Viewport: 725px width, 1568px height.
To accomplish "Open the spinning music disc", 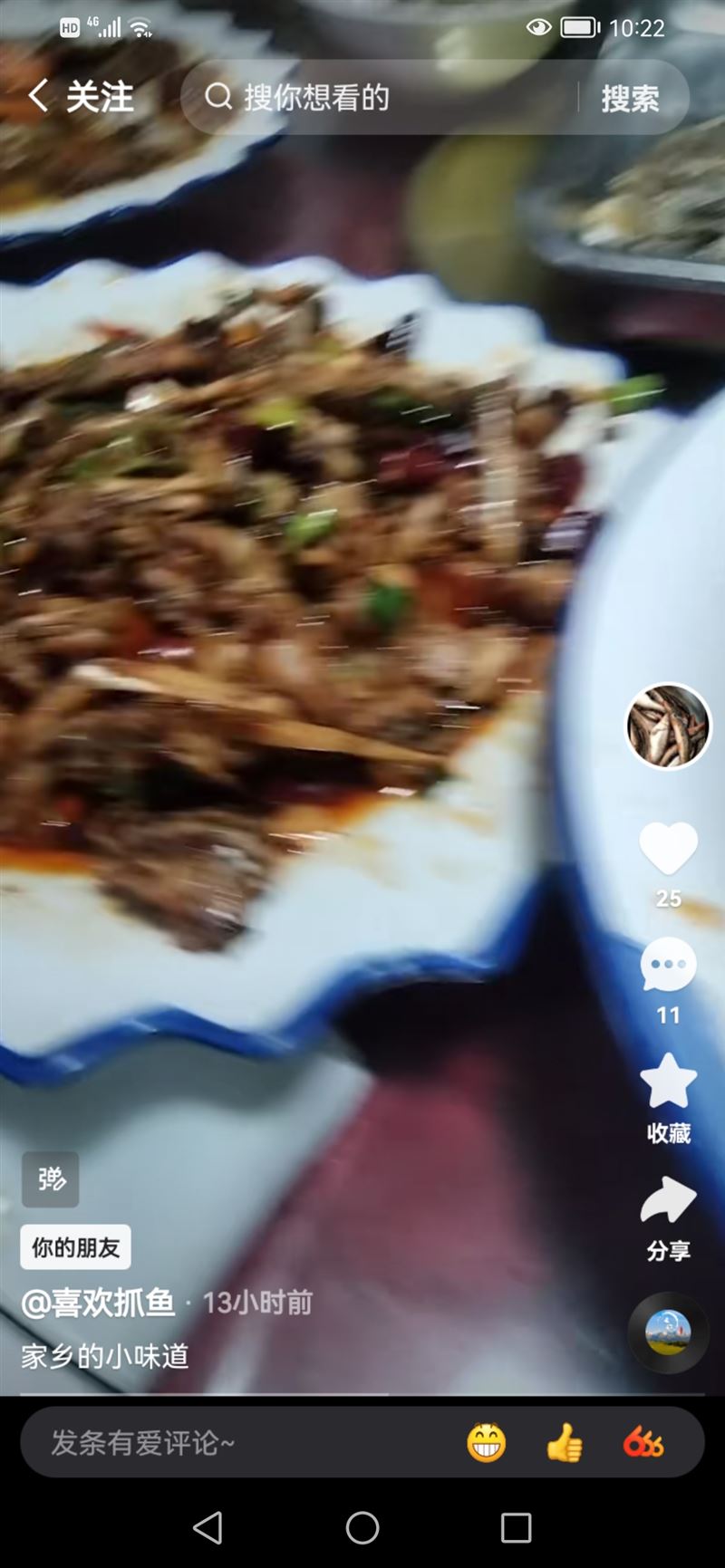I will pyautogui.click(x=669, y=1332).
